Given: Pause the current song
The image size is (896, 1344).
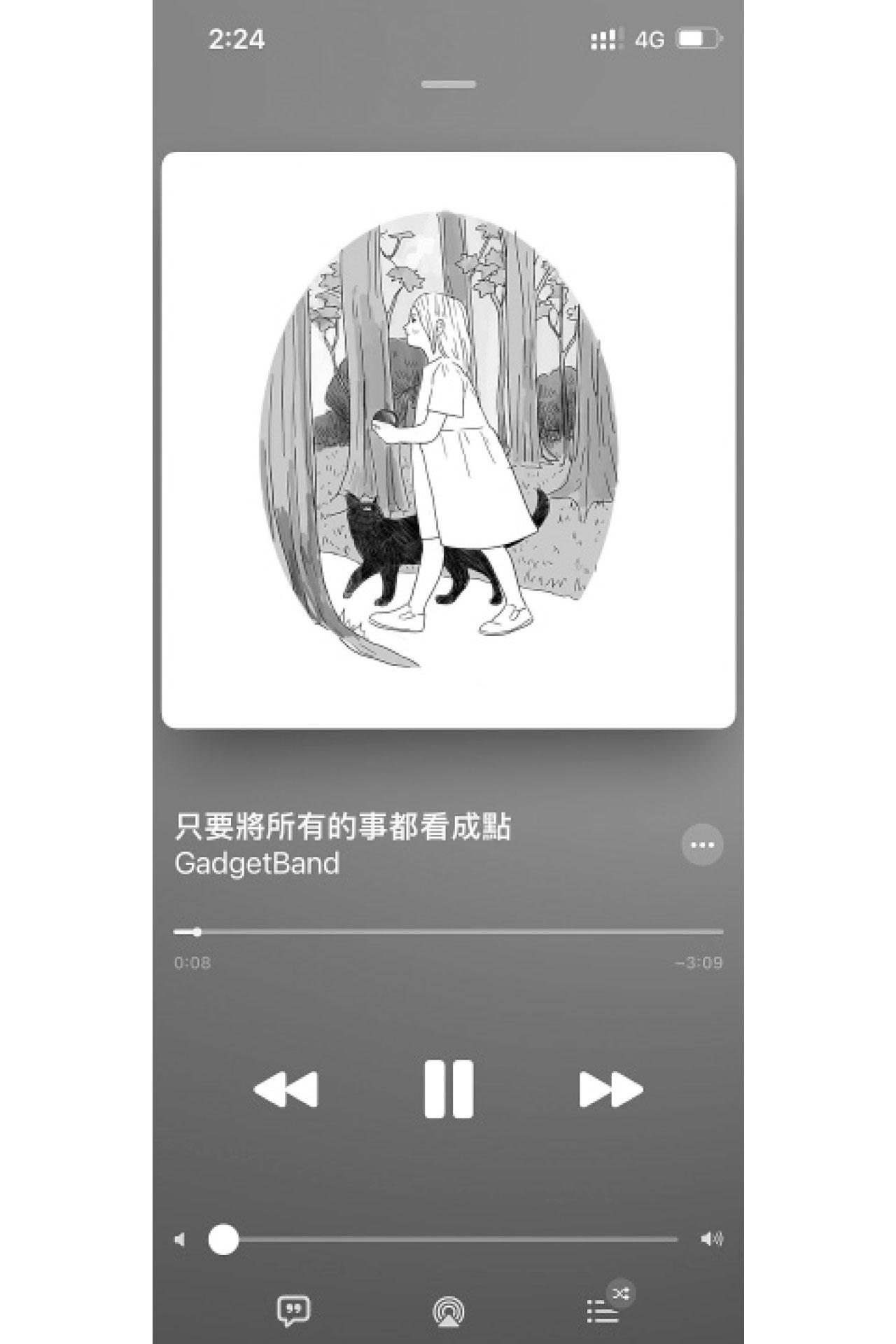Looking at the screenshot, I should (x=449, y=1089).
